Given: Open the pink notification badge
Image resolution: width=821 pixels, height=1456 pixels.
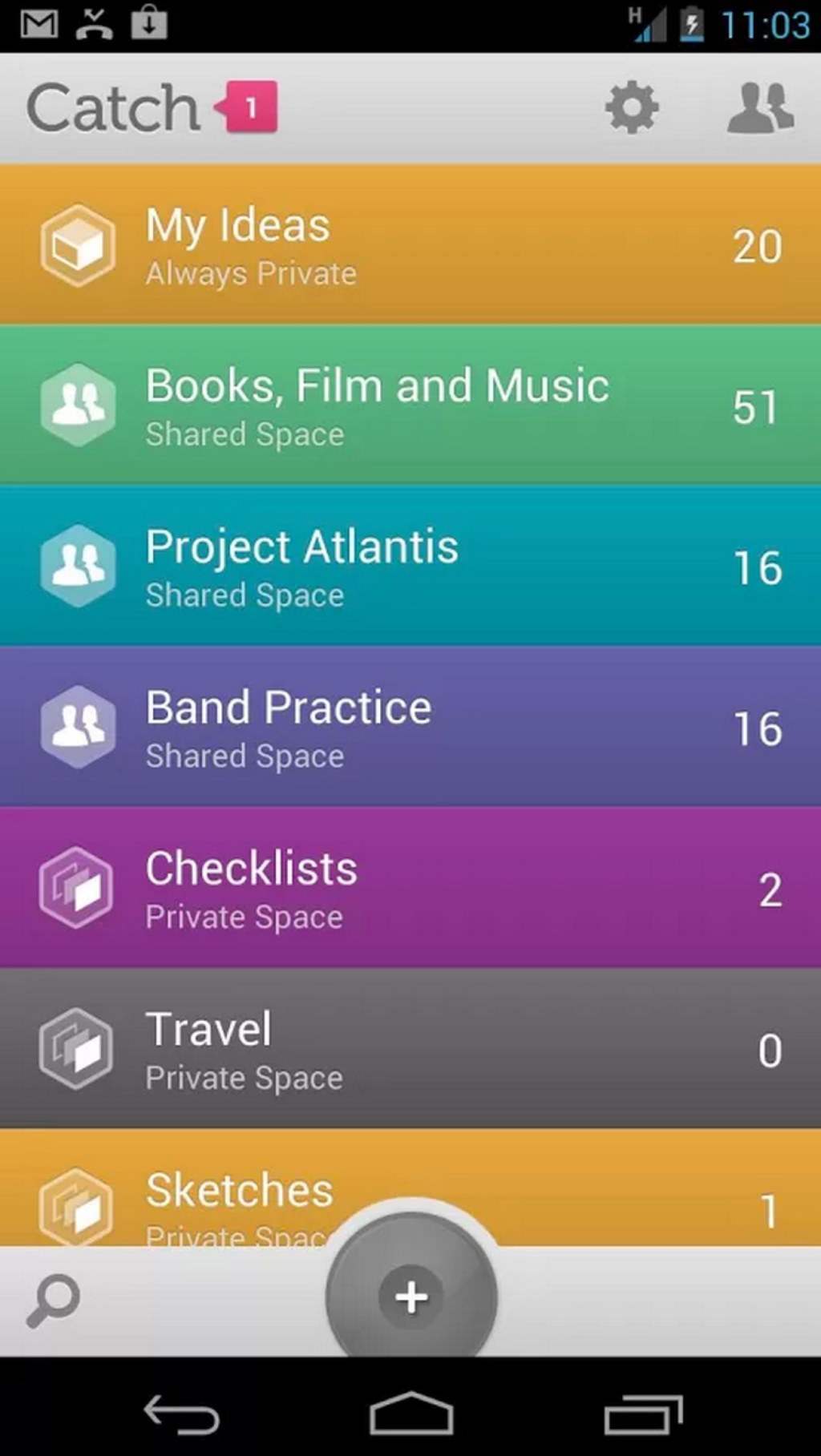Looking at the screenshot, I should (249, 107).
